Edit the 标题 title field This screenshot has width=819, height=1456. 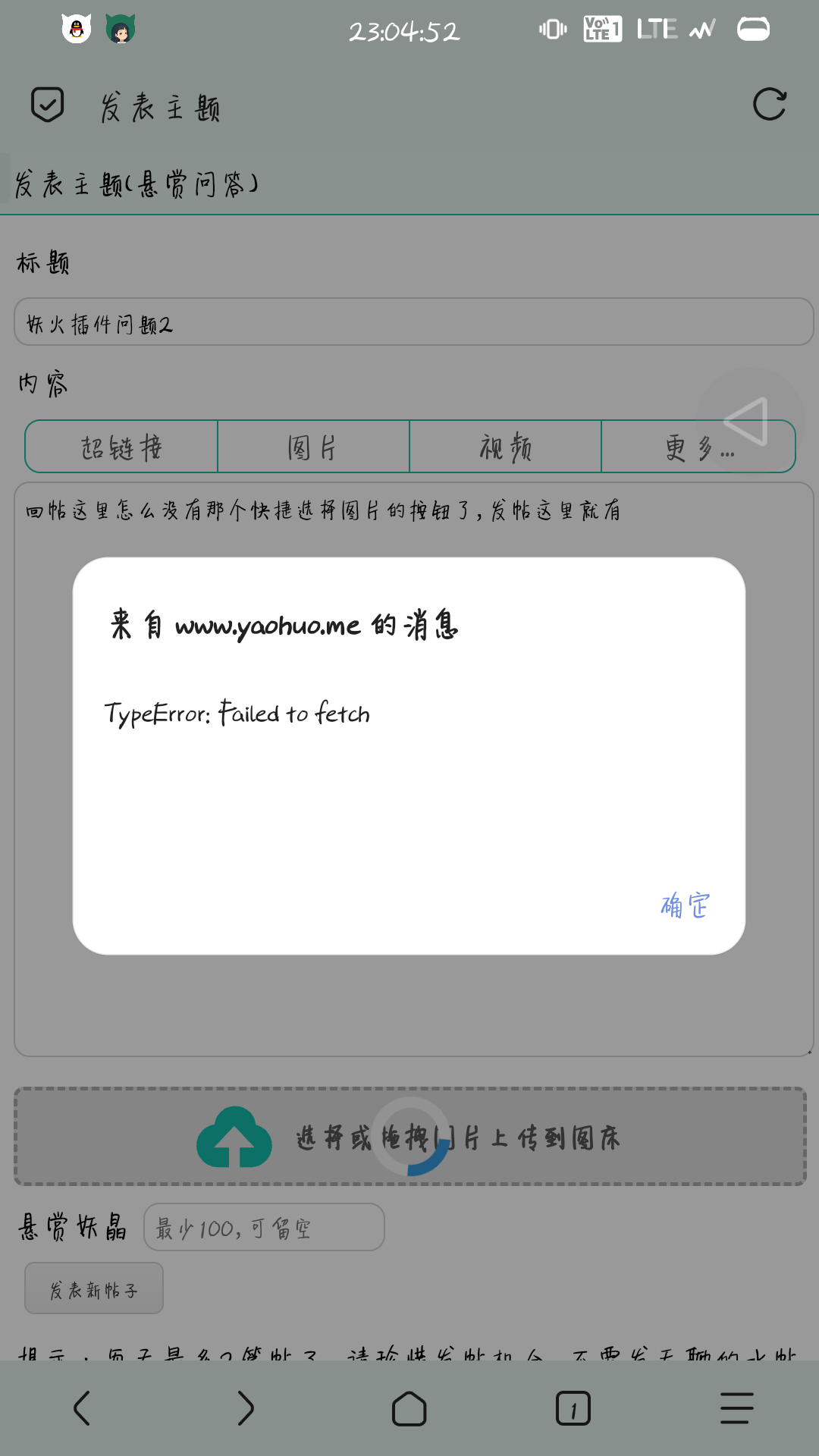pos(413,322)
